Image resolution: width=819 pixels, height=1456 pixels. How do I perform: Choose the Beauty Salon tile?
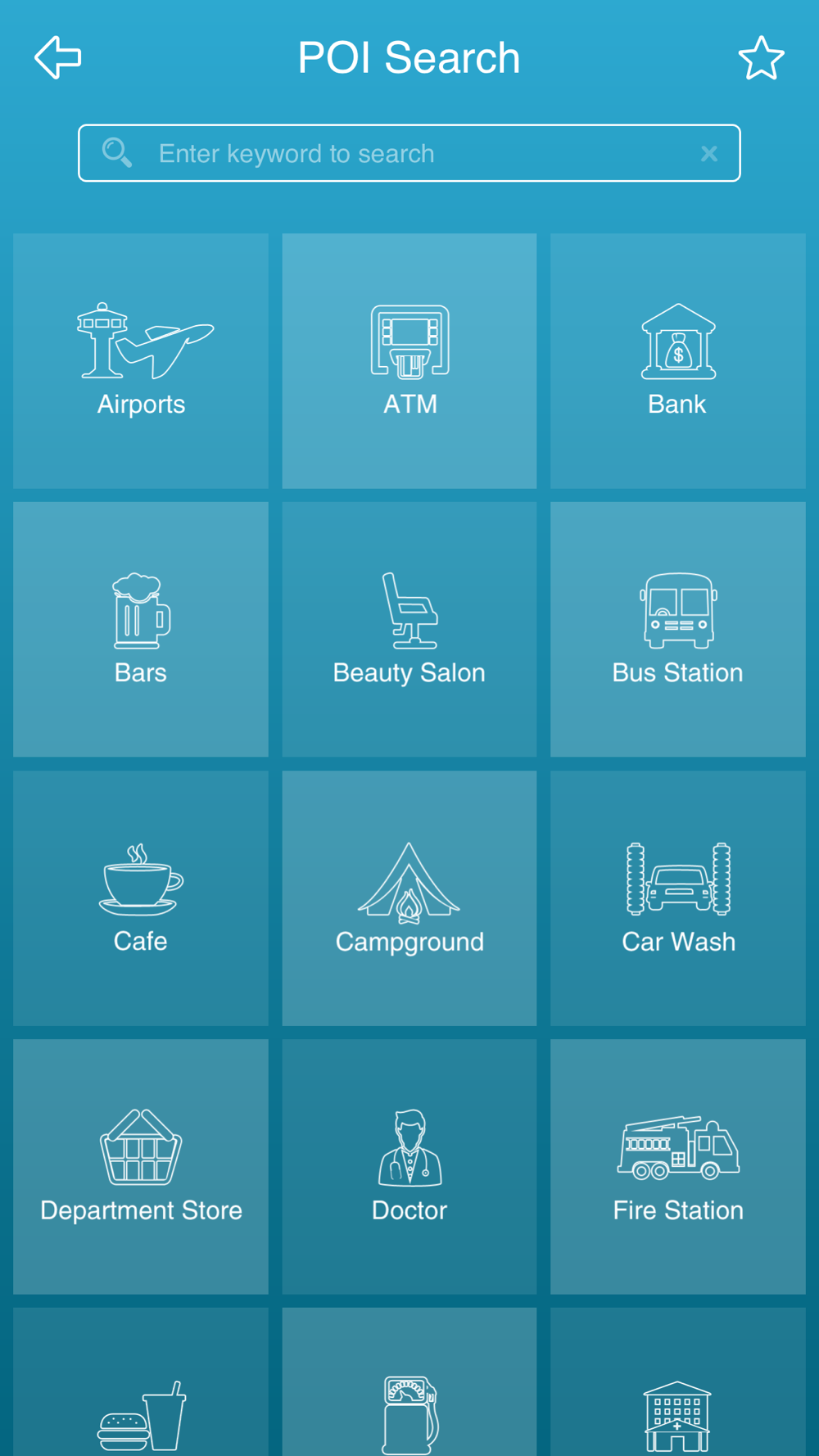[409, 630]
